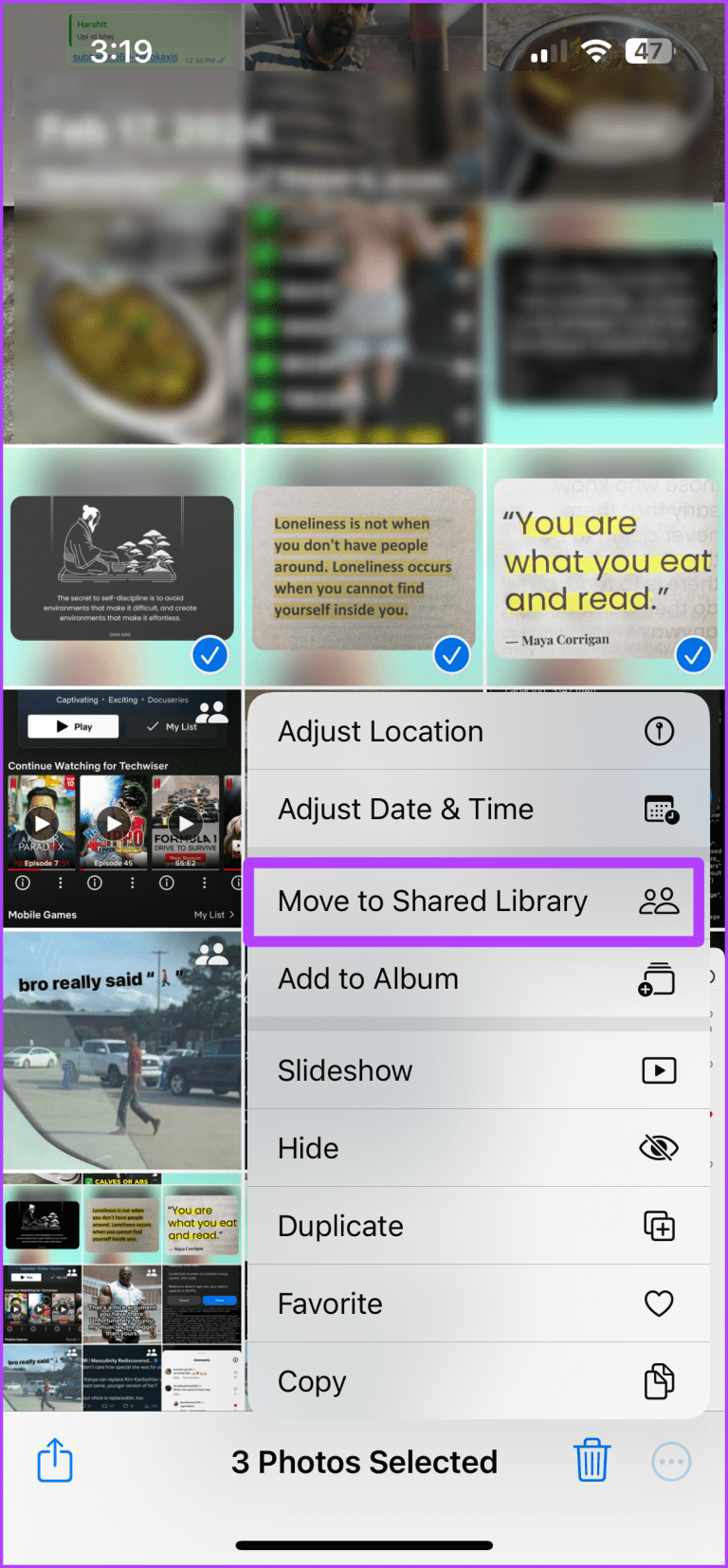Tap the home indicator bar at the bottom

(364, 1544)
